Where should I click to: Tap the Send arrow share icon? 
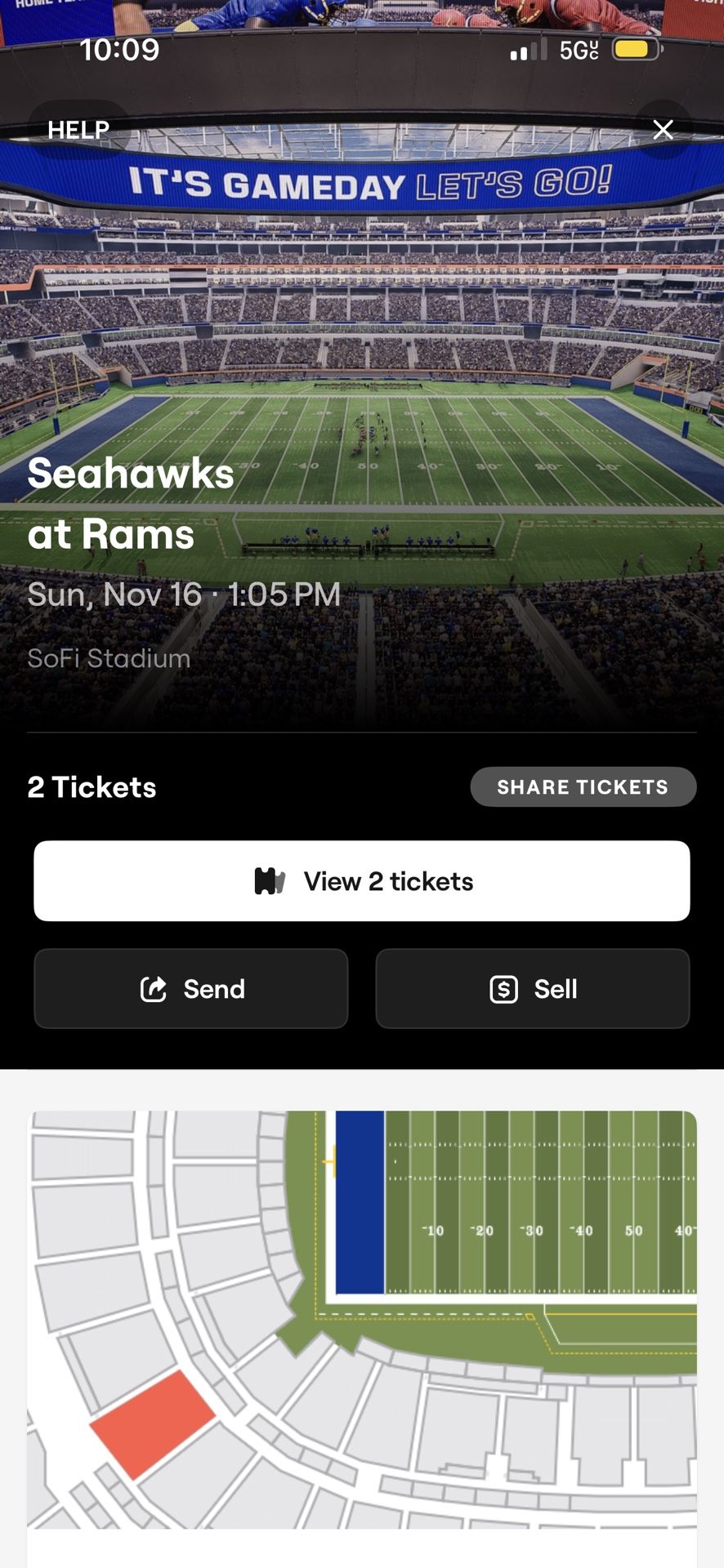[x=152, y=989]
